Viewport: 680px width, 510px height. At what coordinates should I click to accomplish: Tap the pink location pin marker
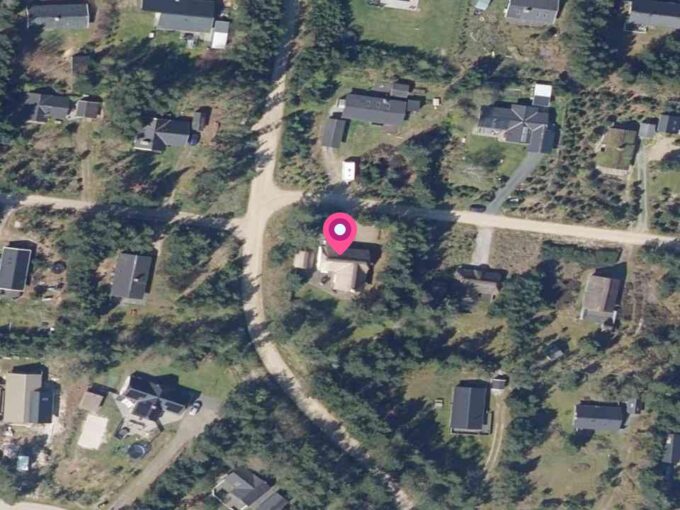340,233
